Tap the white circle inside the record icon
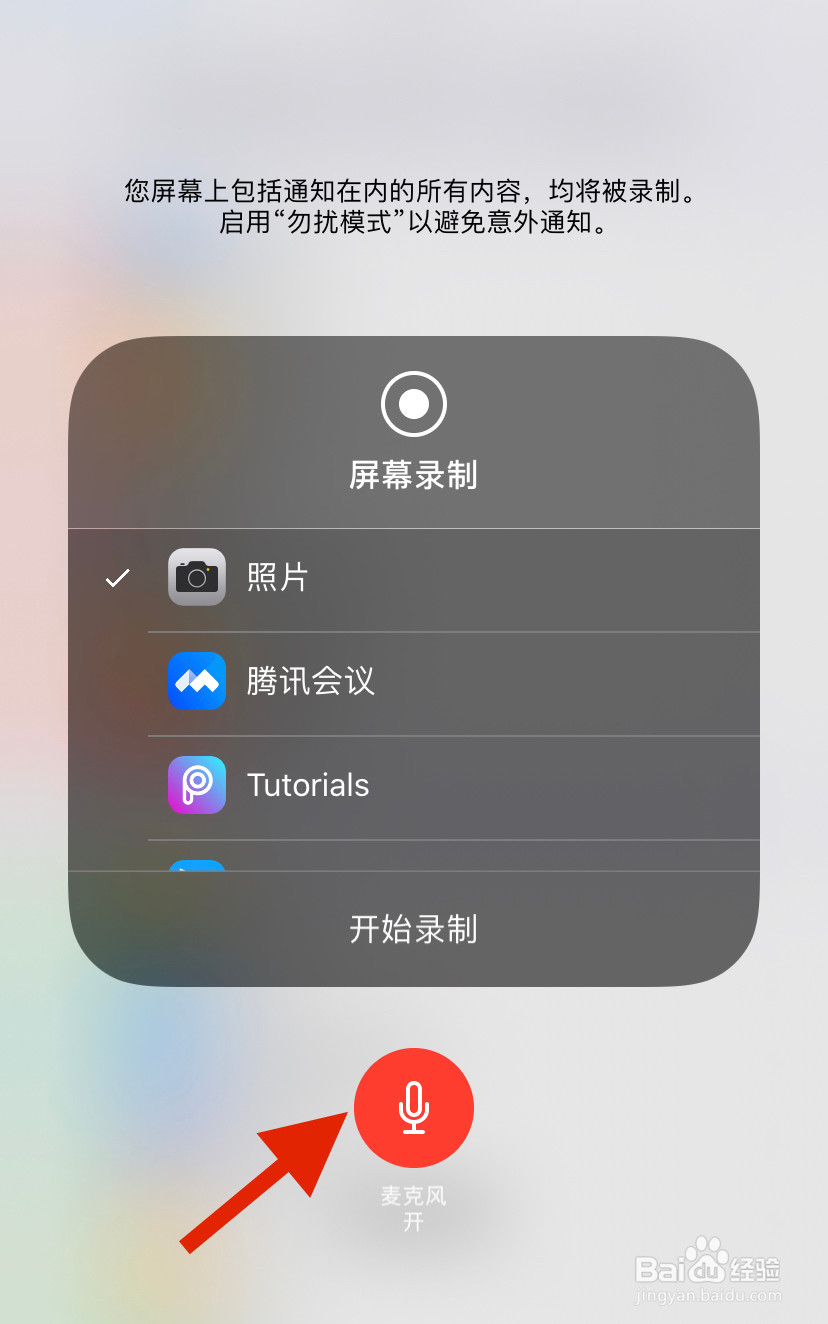 tap(413, 403)
